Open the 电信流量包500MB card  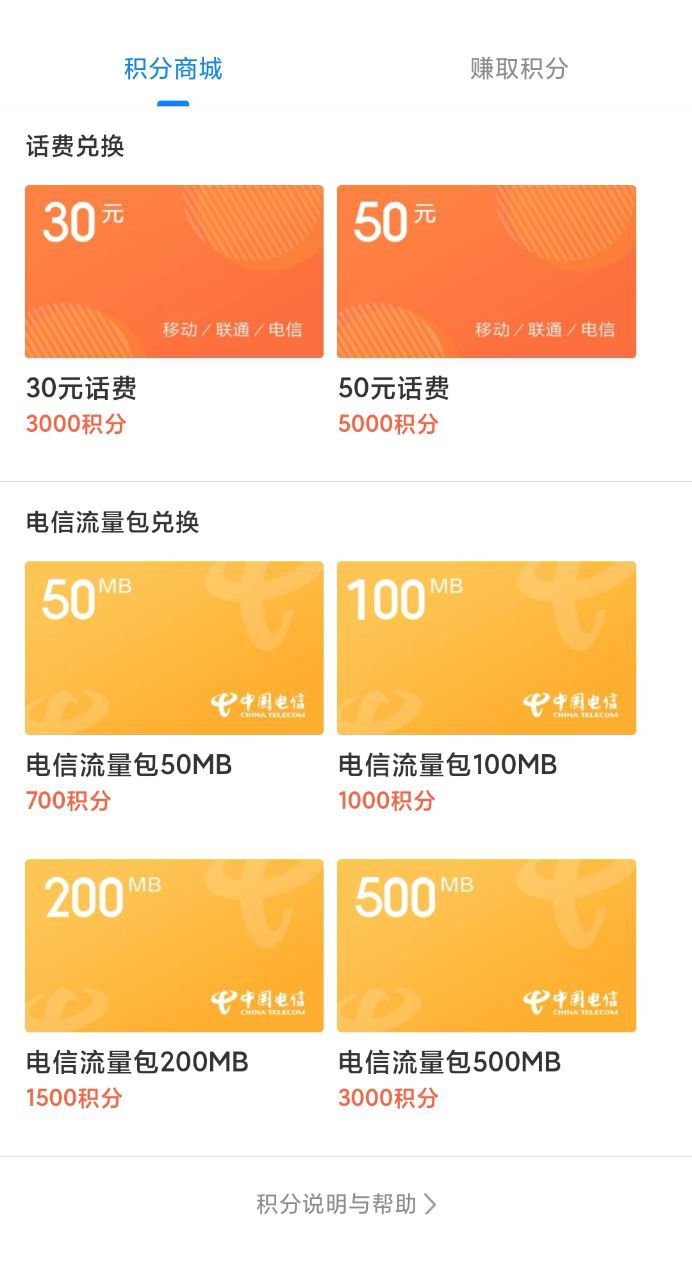coord(486,945)
